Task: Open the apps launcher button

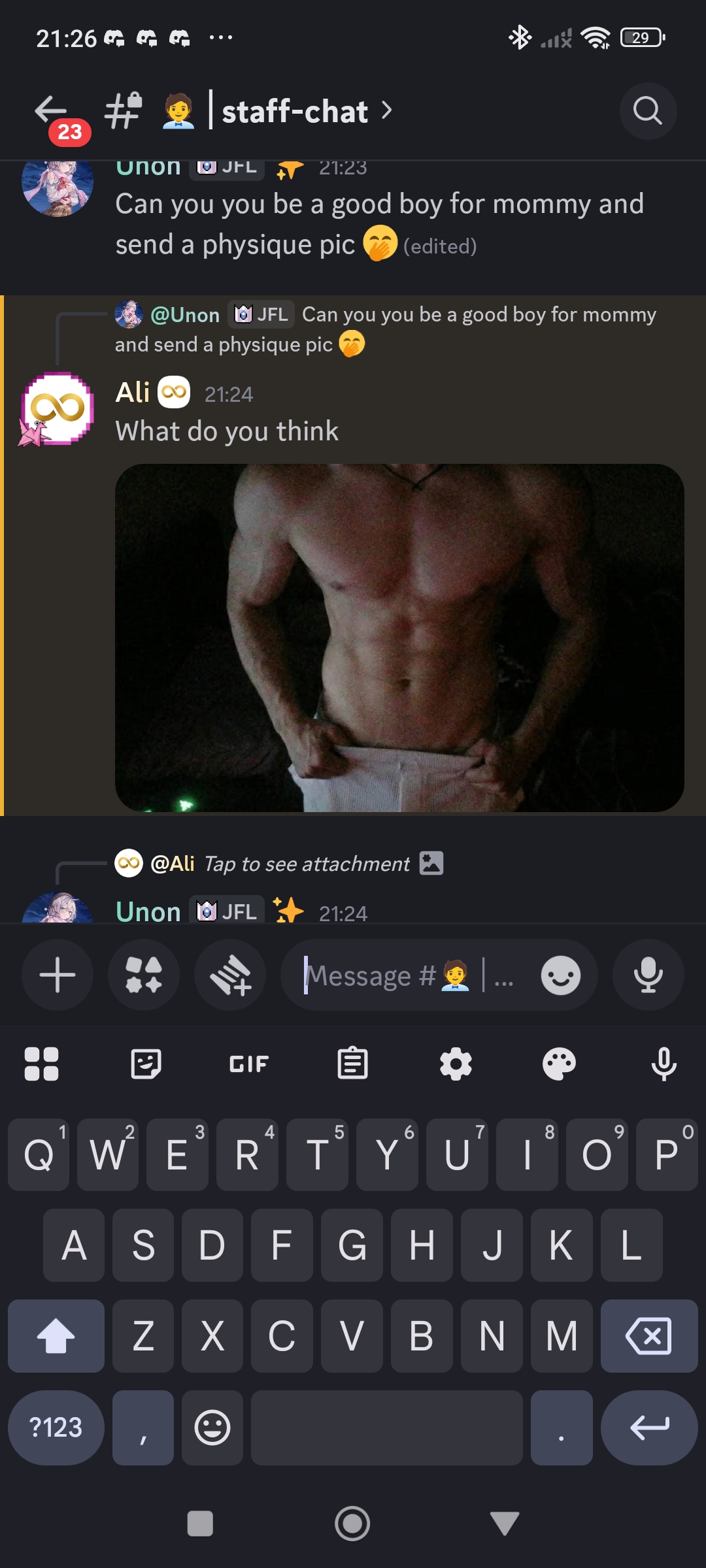Action: tap(144, 975)
